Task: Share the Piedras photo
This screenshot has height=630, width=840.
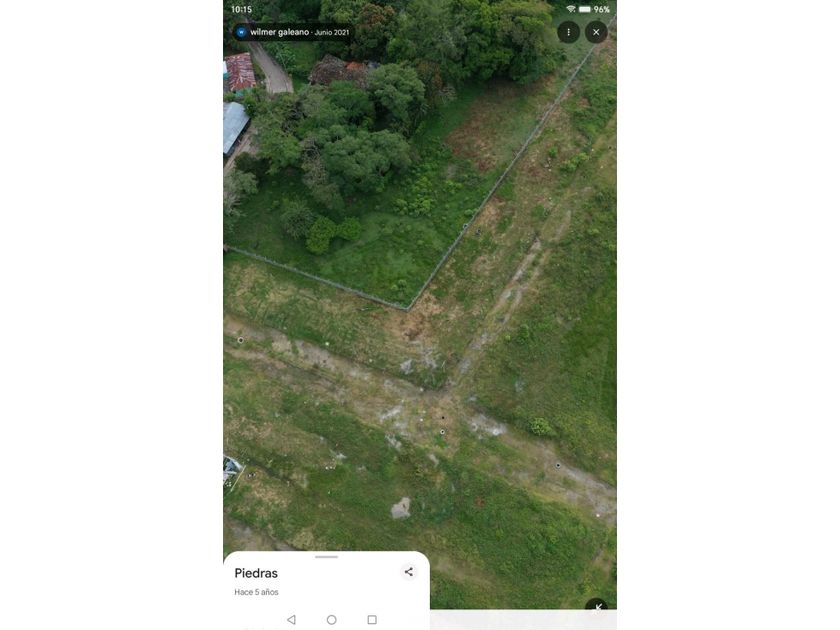Action: [409, 572]
